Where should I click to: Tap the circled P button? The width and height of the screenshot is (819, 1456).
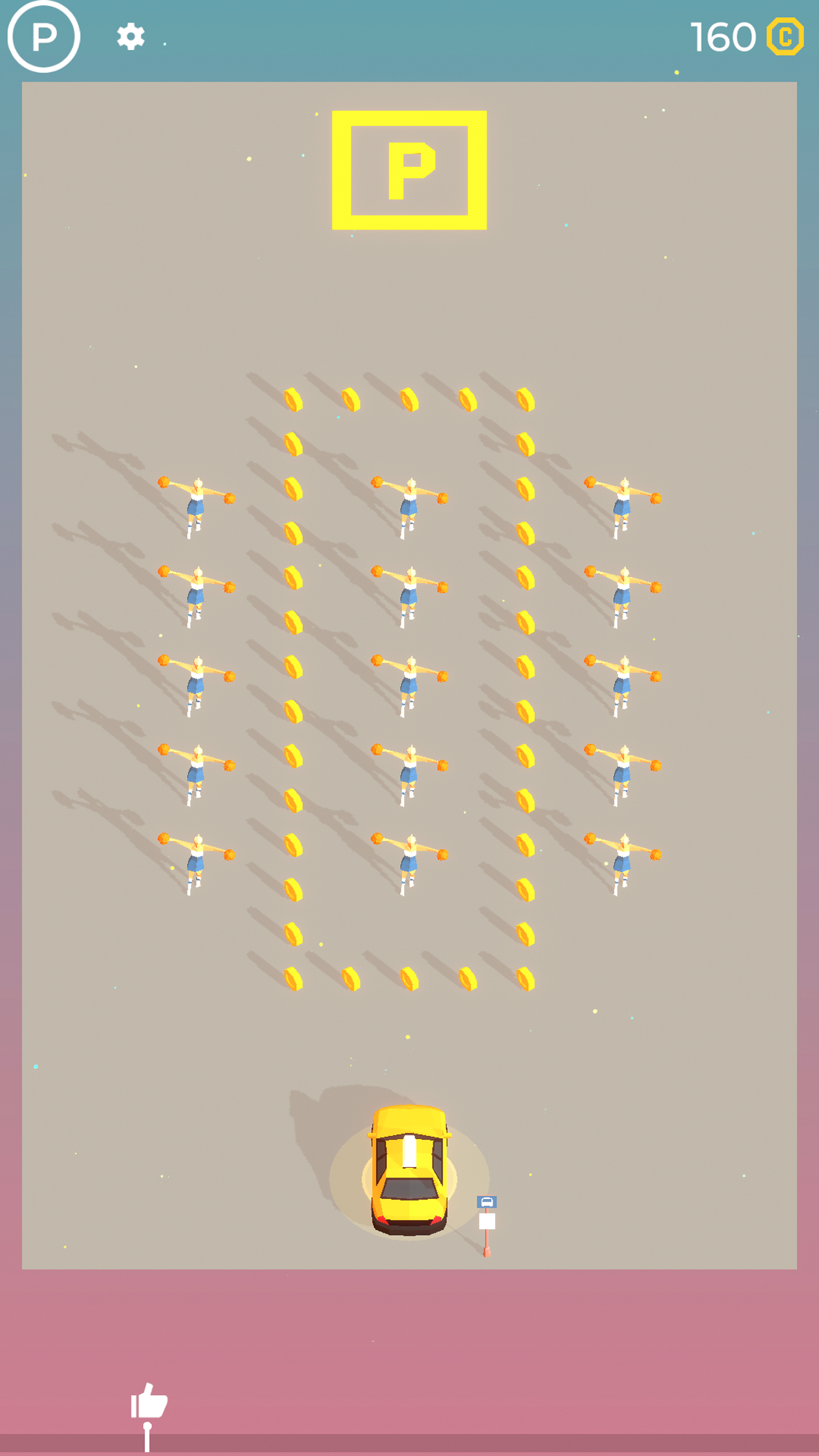coord(44,37)
